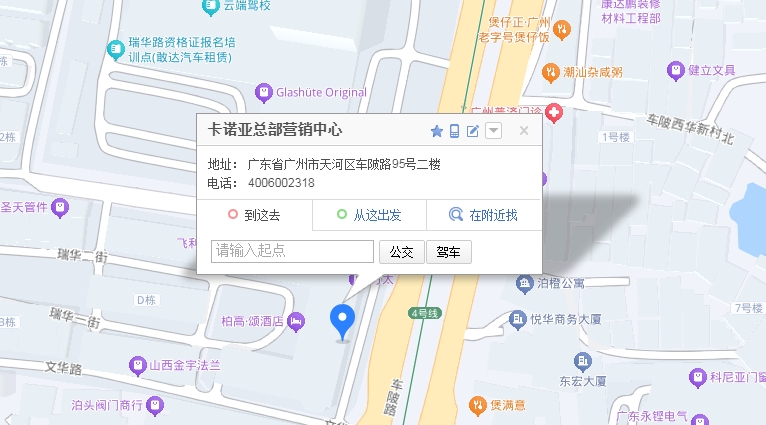Expand the dropdown arrow in the info window
Screen dimensions: 766x425
pos(493,131)
